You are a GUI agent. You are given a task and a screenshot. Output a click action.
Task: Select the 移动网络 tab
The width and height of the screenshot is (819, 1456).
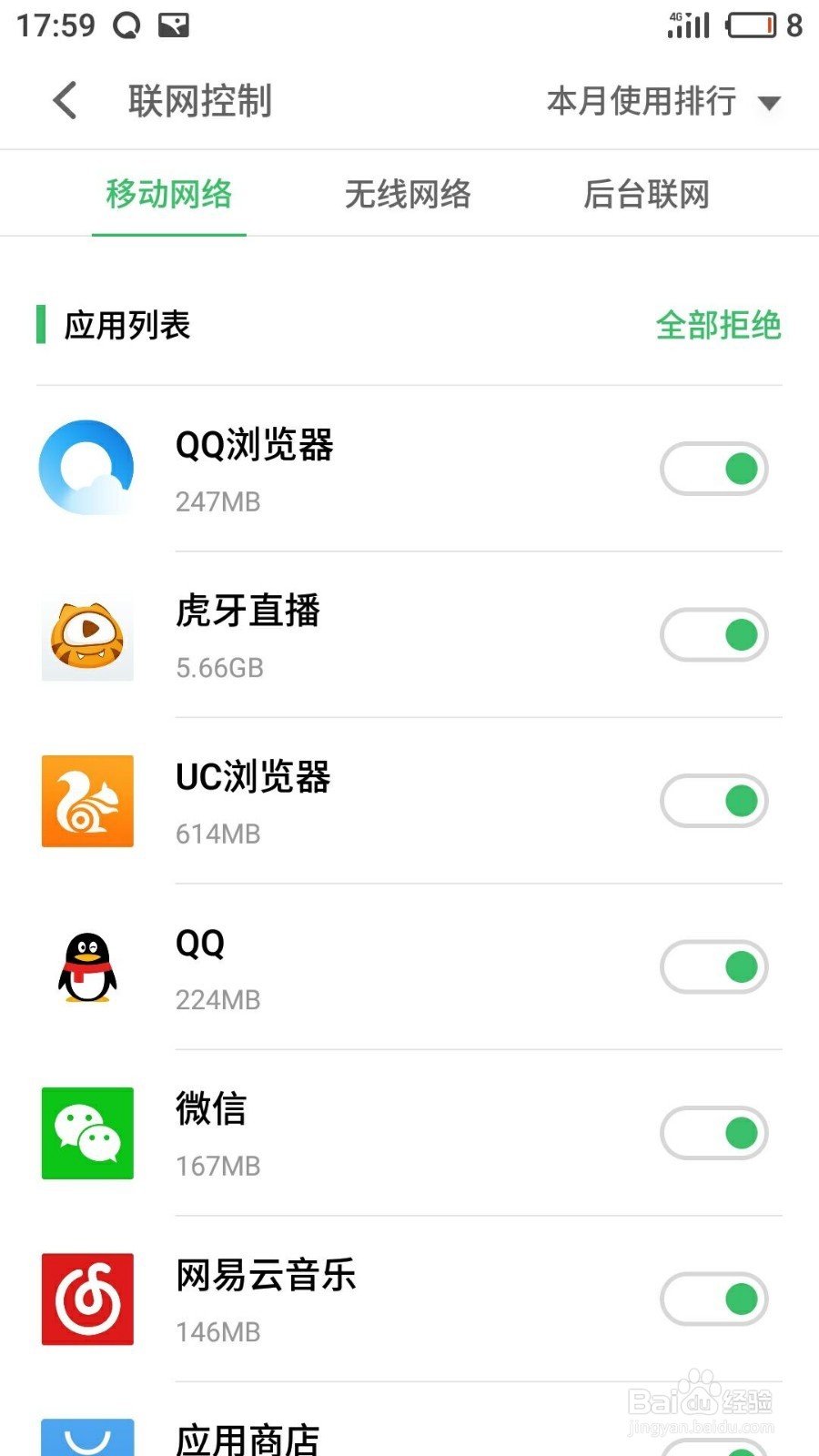coord(169,194)
